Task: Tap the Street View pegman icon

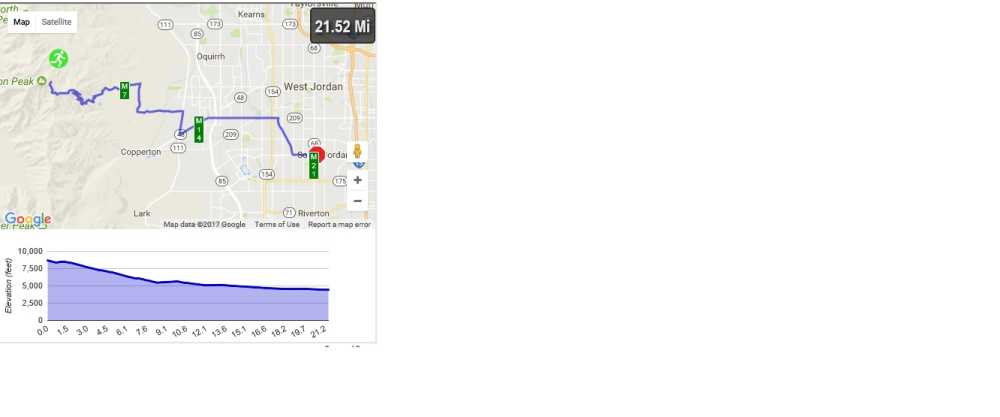Action: 357,152
